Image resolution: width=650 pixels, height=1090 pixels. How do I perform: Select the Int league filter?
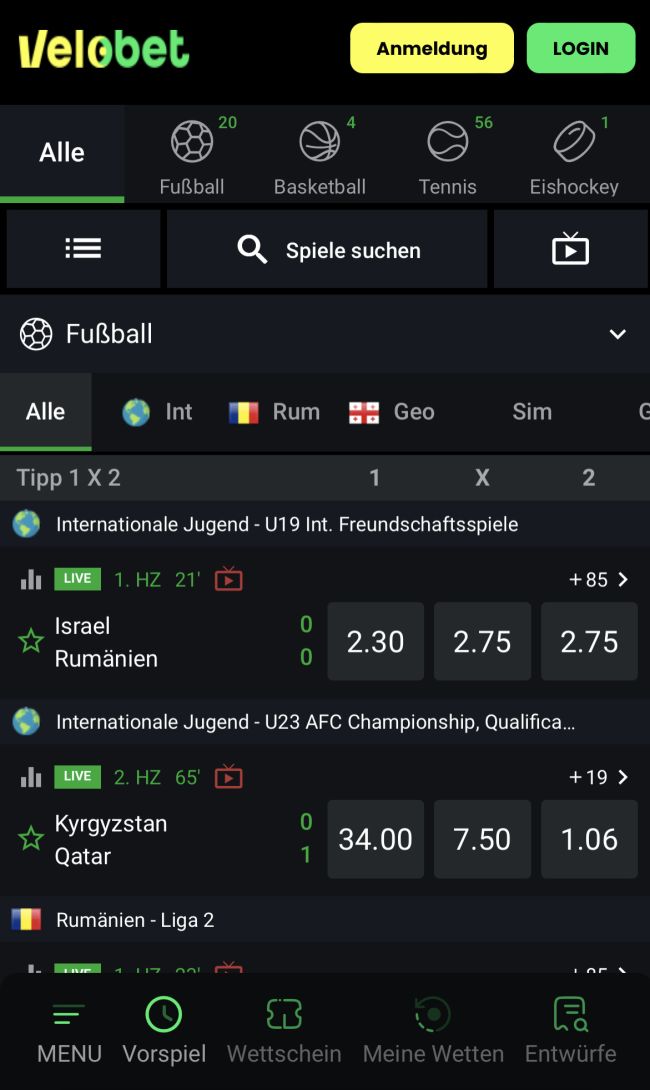tap(158, 412)
